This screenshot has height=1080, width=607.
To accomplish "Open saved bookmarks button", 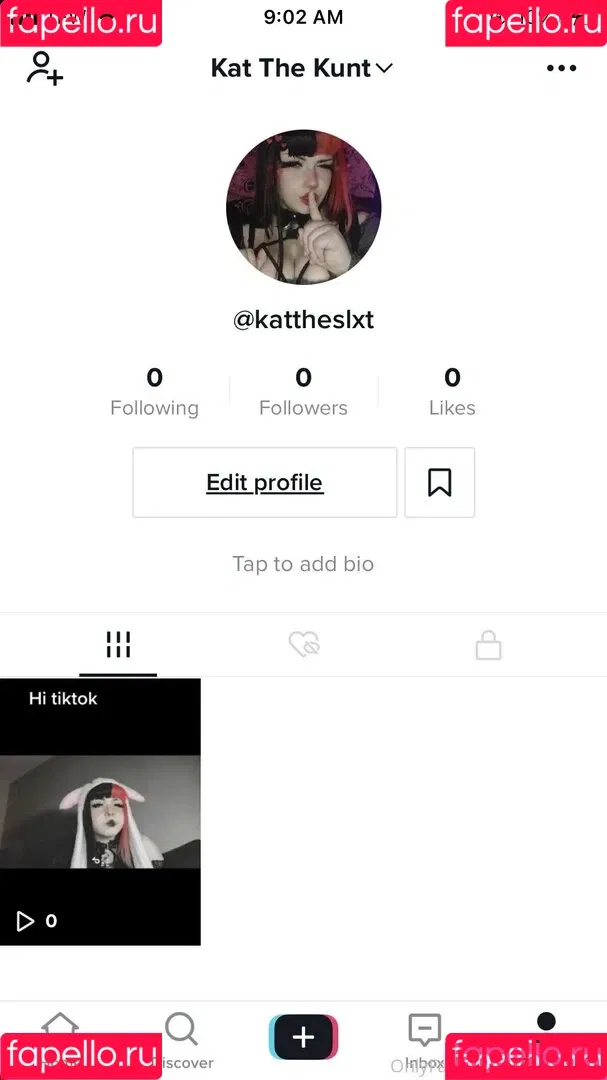I will (x=439, y=482).
